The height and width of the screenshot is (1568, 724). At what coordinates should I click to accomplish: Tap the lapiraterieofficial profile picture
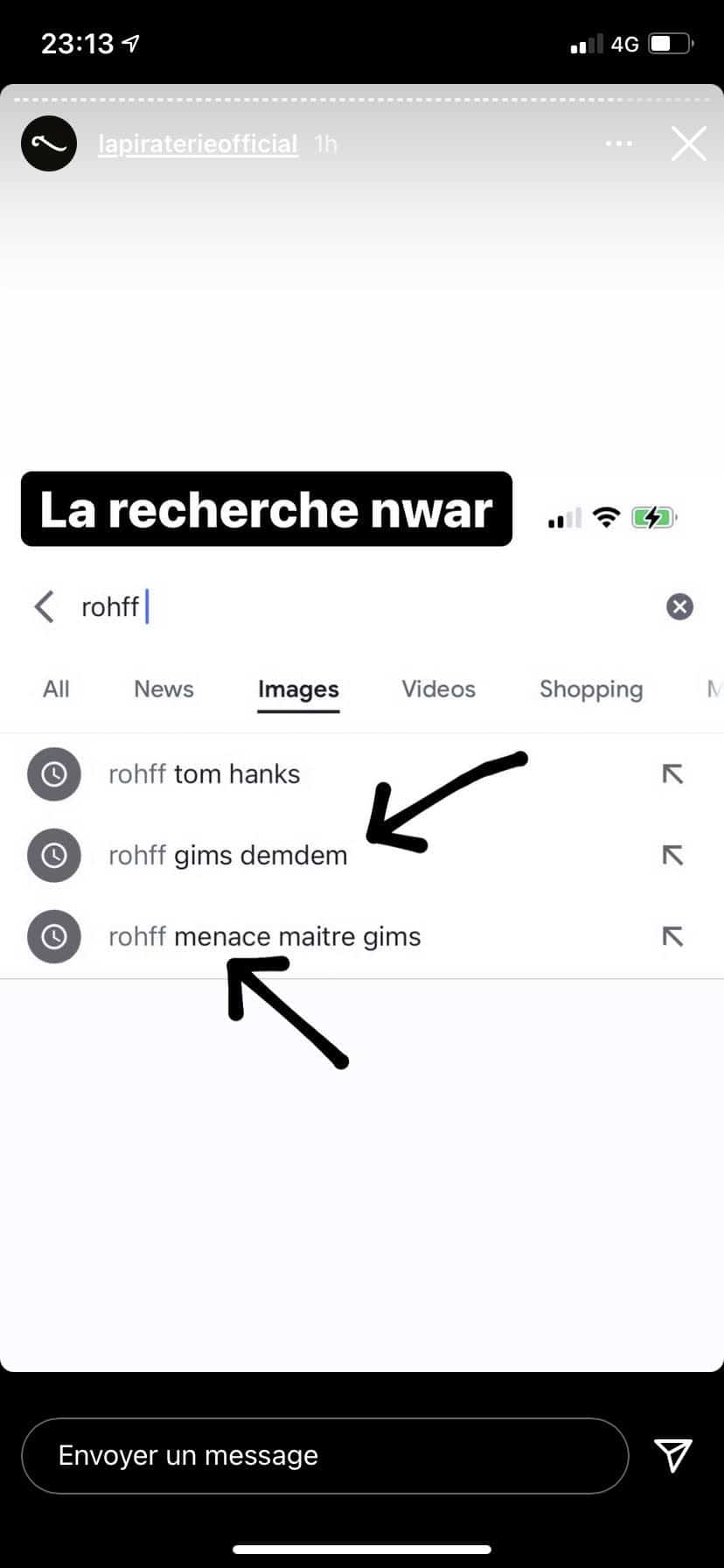point(49,143)
